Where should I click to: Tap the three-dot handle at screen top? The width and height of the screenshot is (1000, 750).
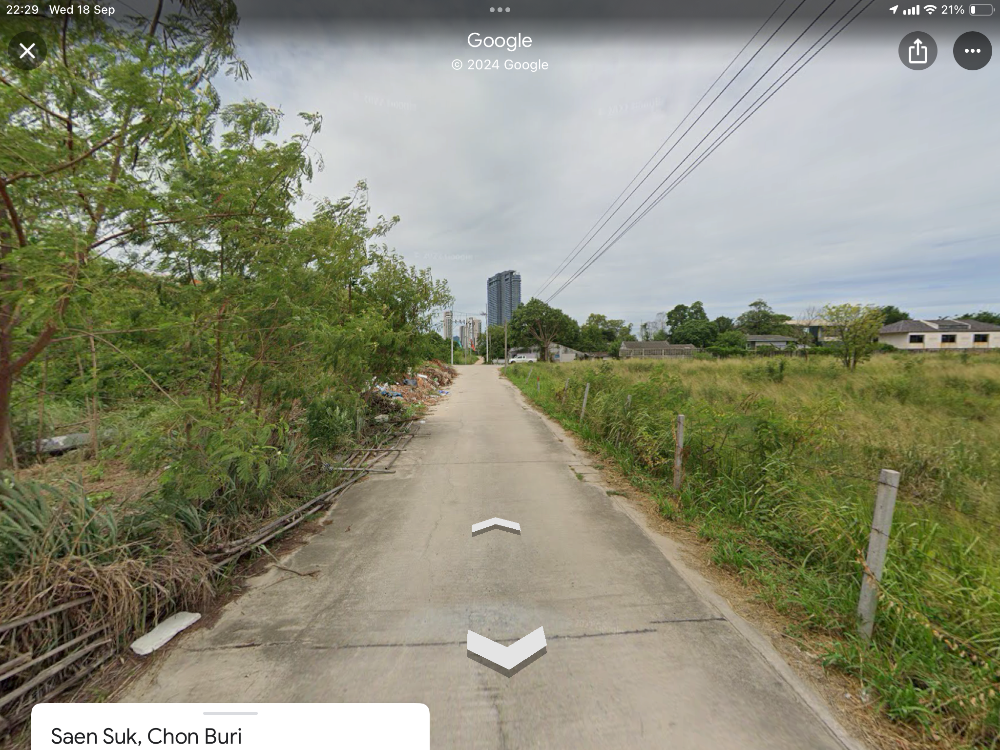[500, 9]
